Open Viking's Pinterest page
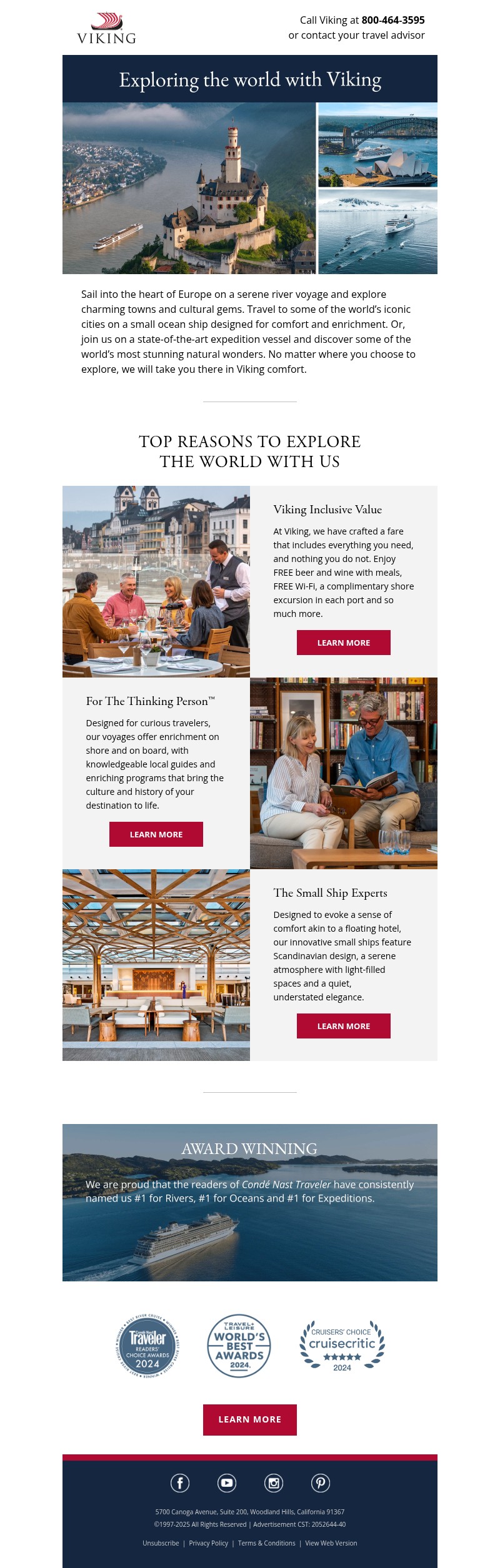Viewport: 500px width, 1568px height. (x=321, y=1482)
